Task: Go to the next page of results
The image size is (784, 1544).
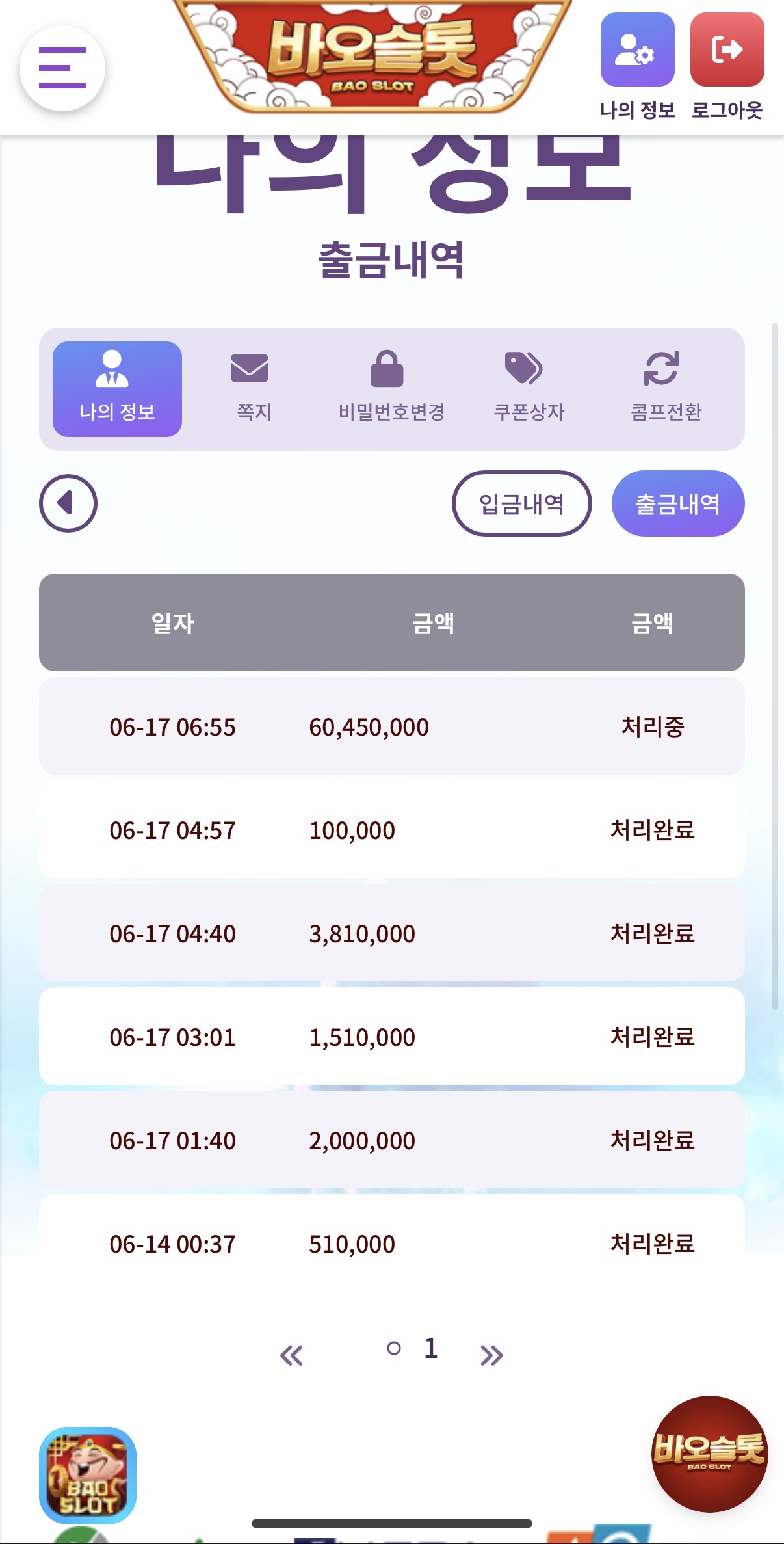Action: 491,1355
